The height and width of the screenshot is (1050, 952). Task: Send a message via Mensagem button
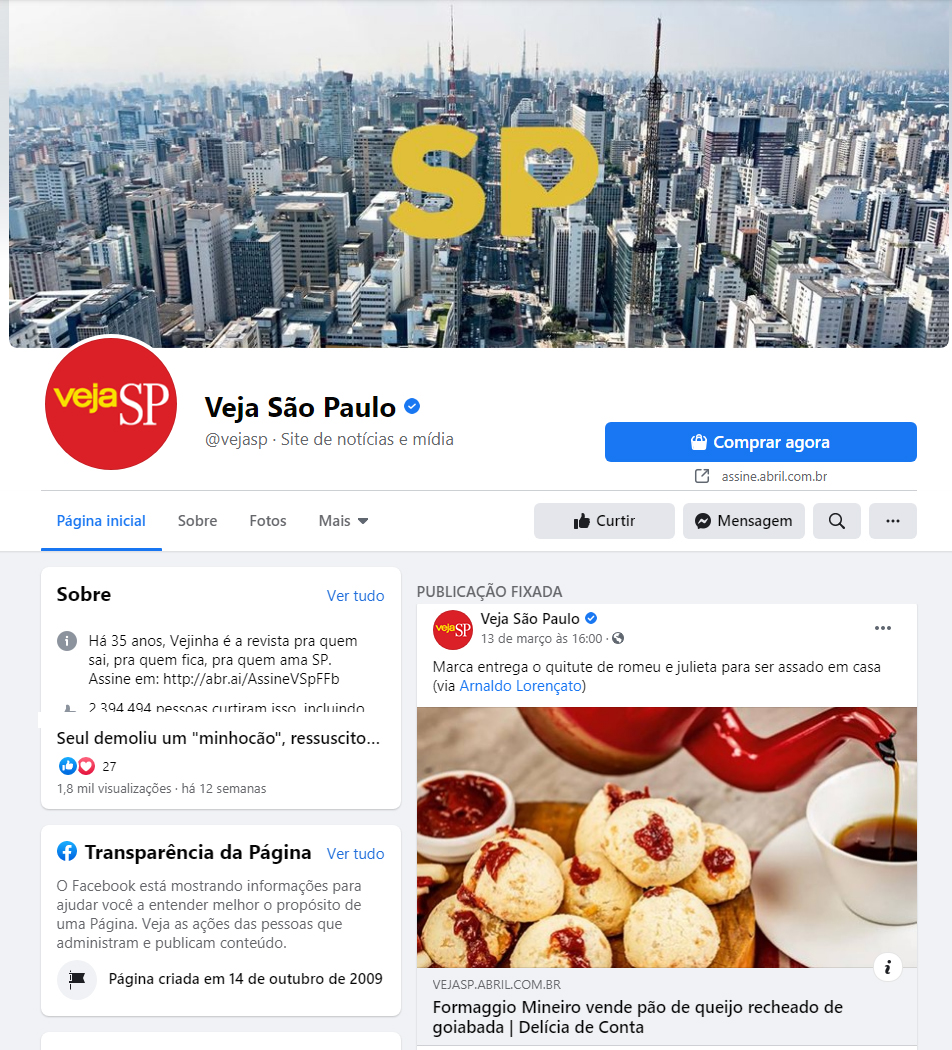[743, 521]
